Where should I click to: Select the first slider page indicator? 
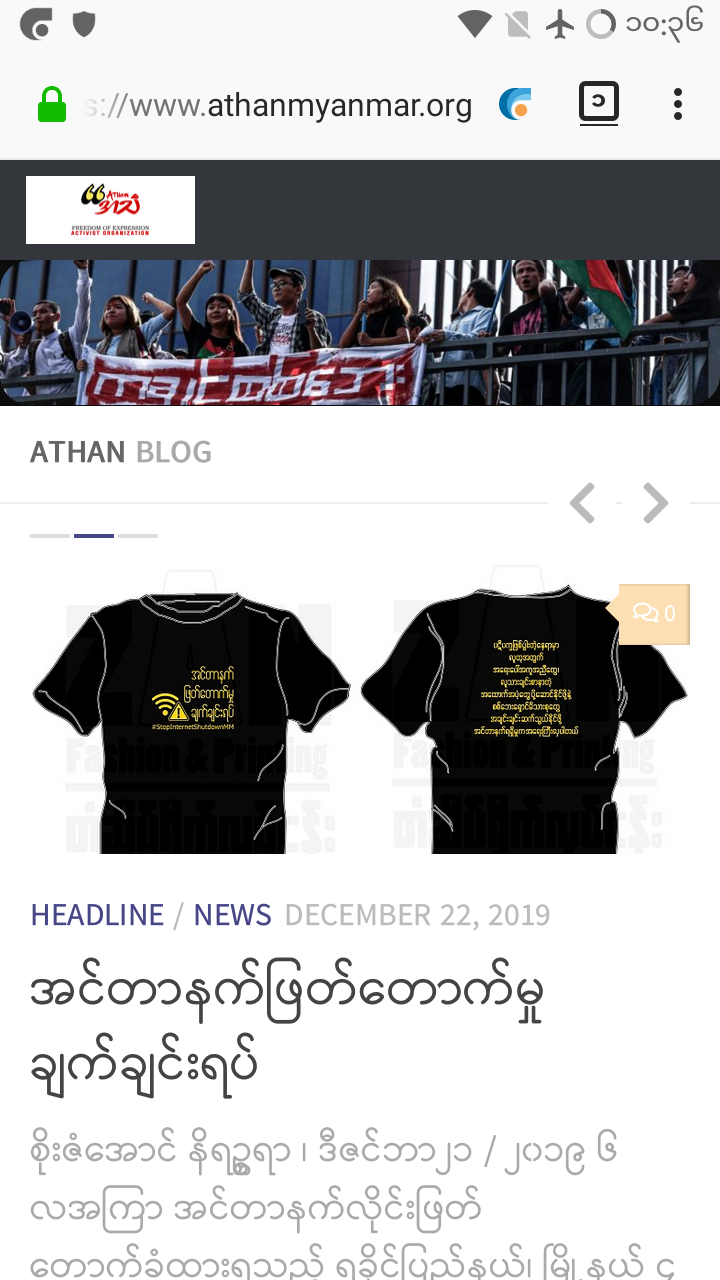click(50, 536)
